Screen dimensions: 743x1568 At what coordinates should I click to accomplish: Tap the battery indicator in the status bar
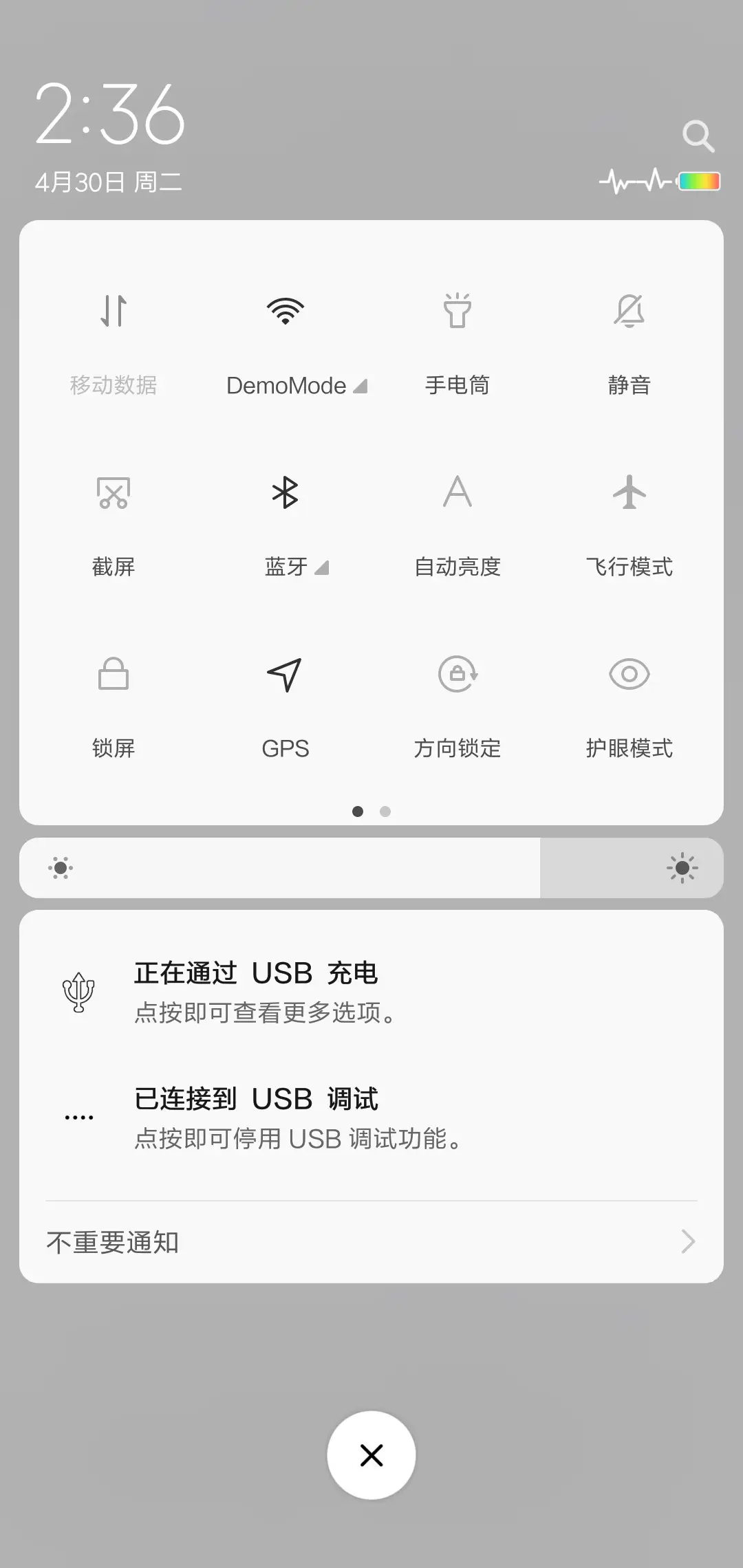click(x=698, y=181)
